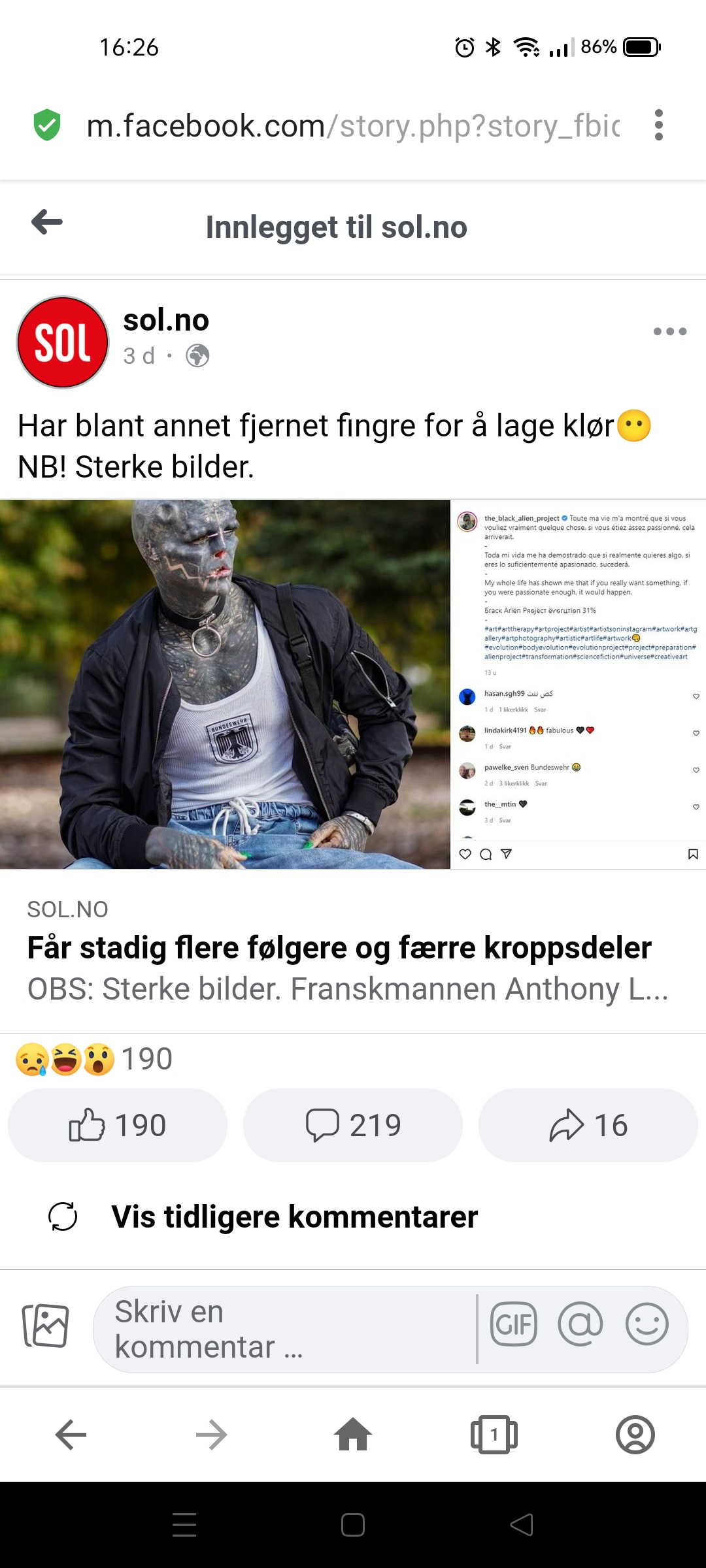The image size is (706, 1568).
Task: Open the article Får stadig flere følgere
Action: pos(339,947)
